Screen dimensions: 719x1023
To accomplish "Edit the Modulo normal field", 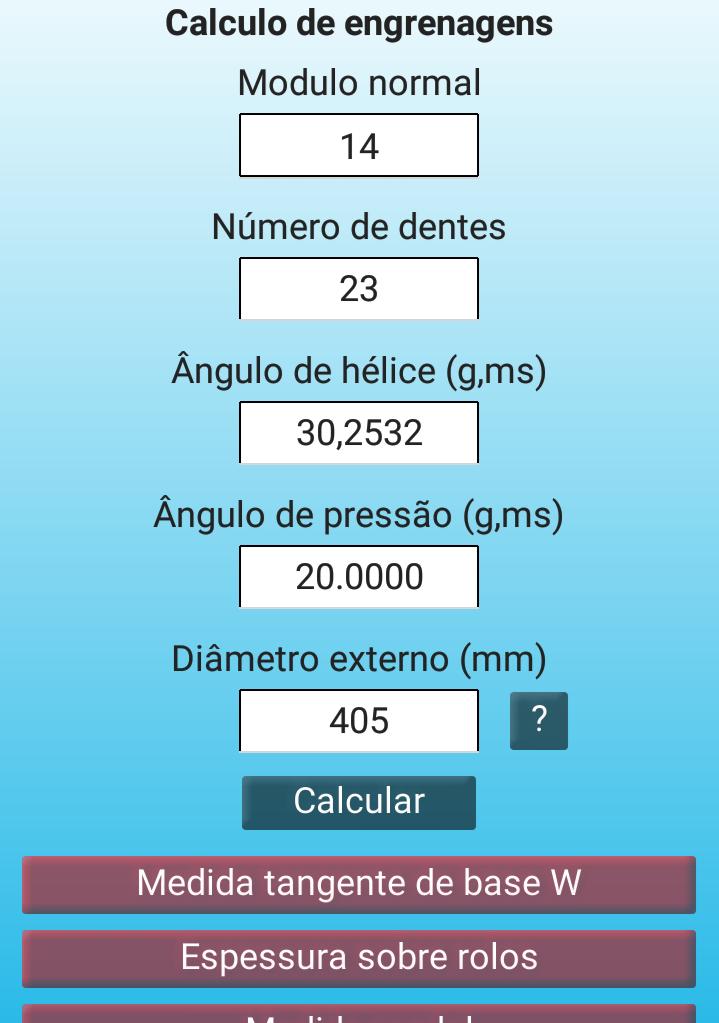I will coord(359,146).
